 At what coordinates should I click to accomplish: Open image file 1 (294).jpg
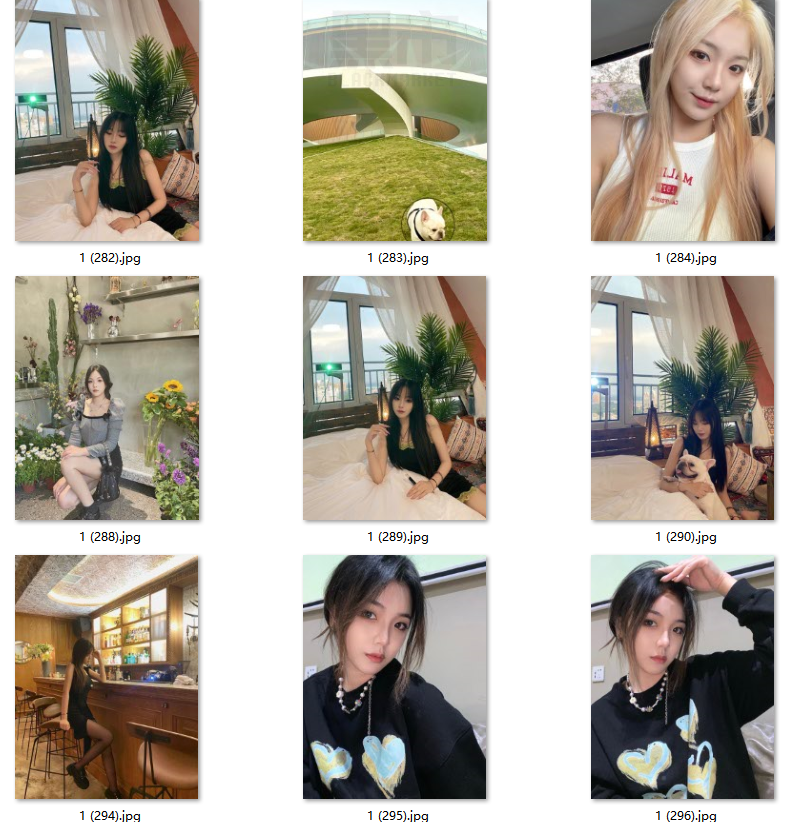click(107, 677)
